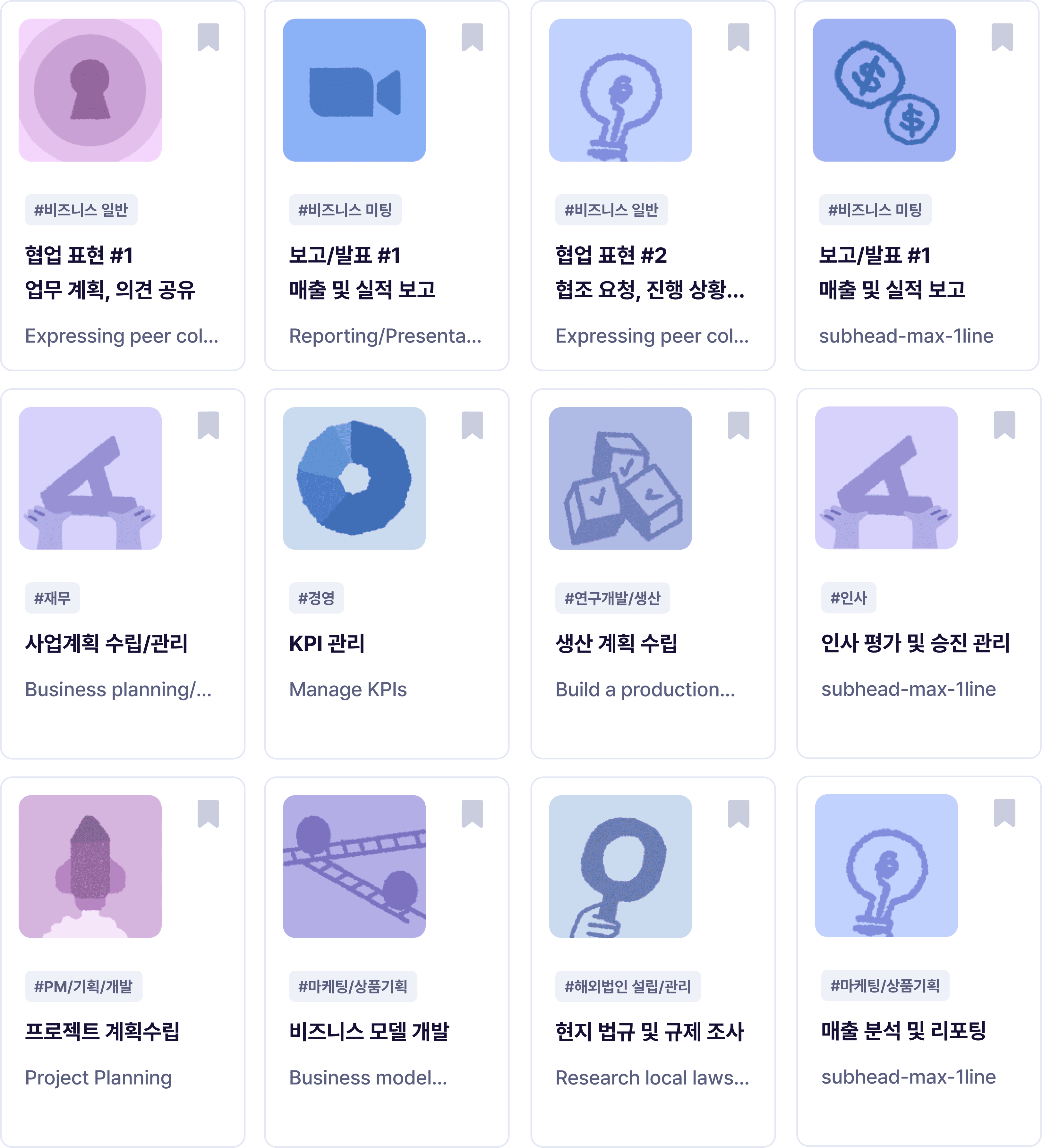Bookmark the 비즈니스 모델 개발 card

[472, 813]
